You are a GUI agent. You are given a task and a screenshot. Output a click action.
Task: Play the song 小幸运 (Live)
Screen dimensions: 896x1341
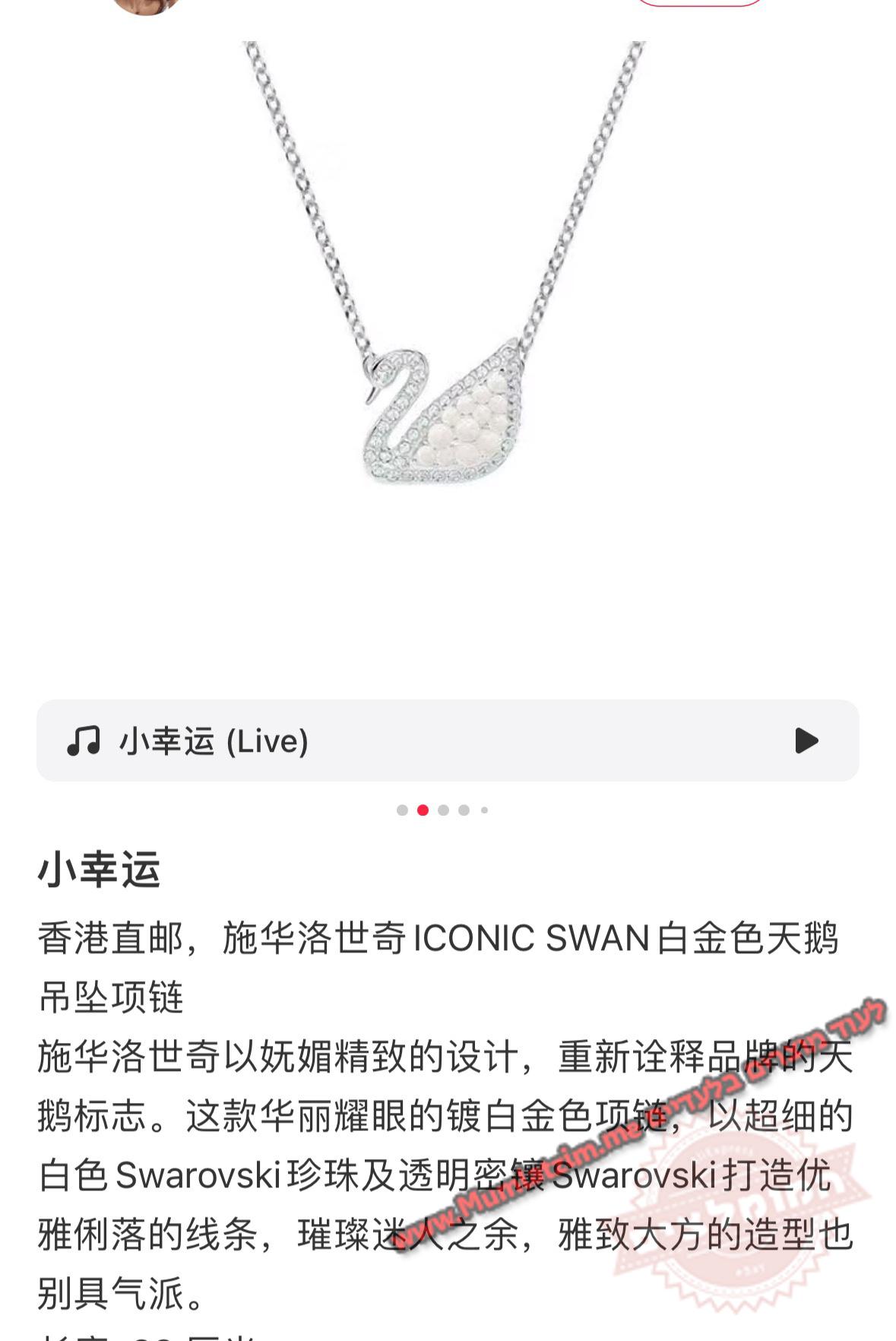[806, 740]
